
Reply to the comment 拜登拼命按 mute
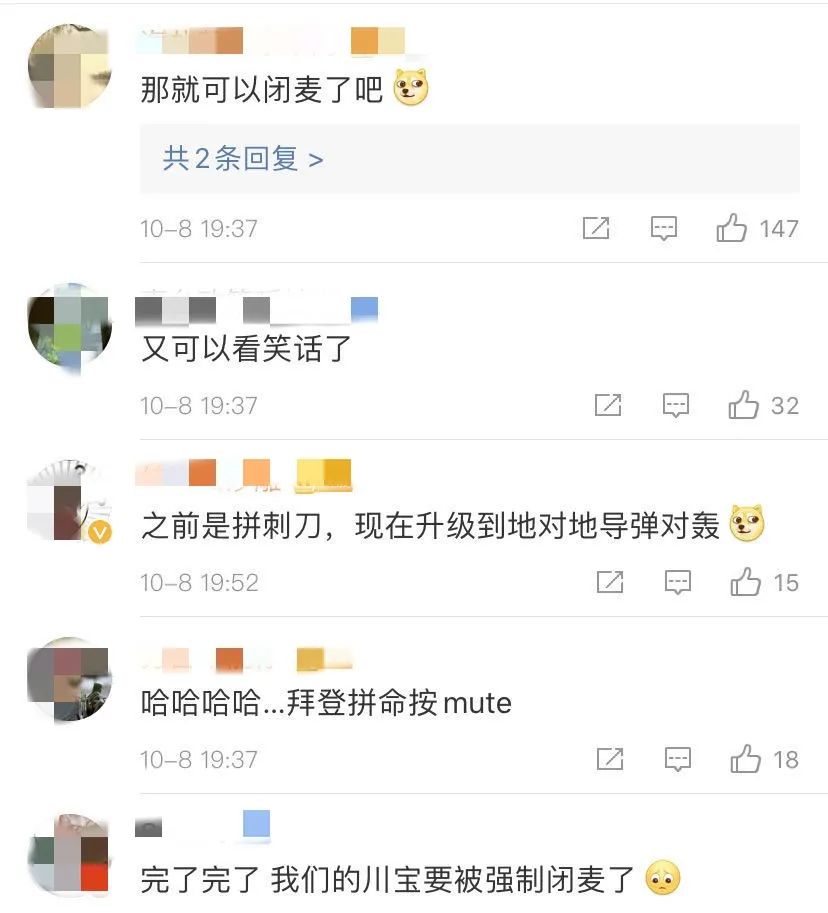pyautogui.click(x=678, y=759)
